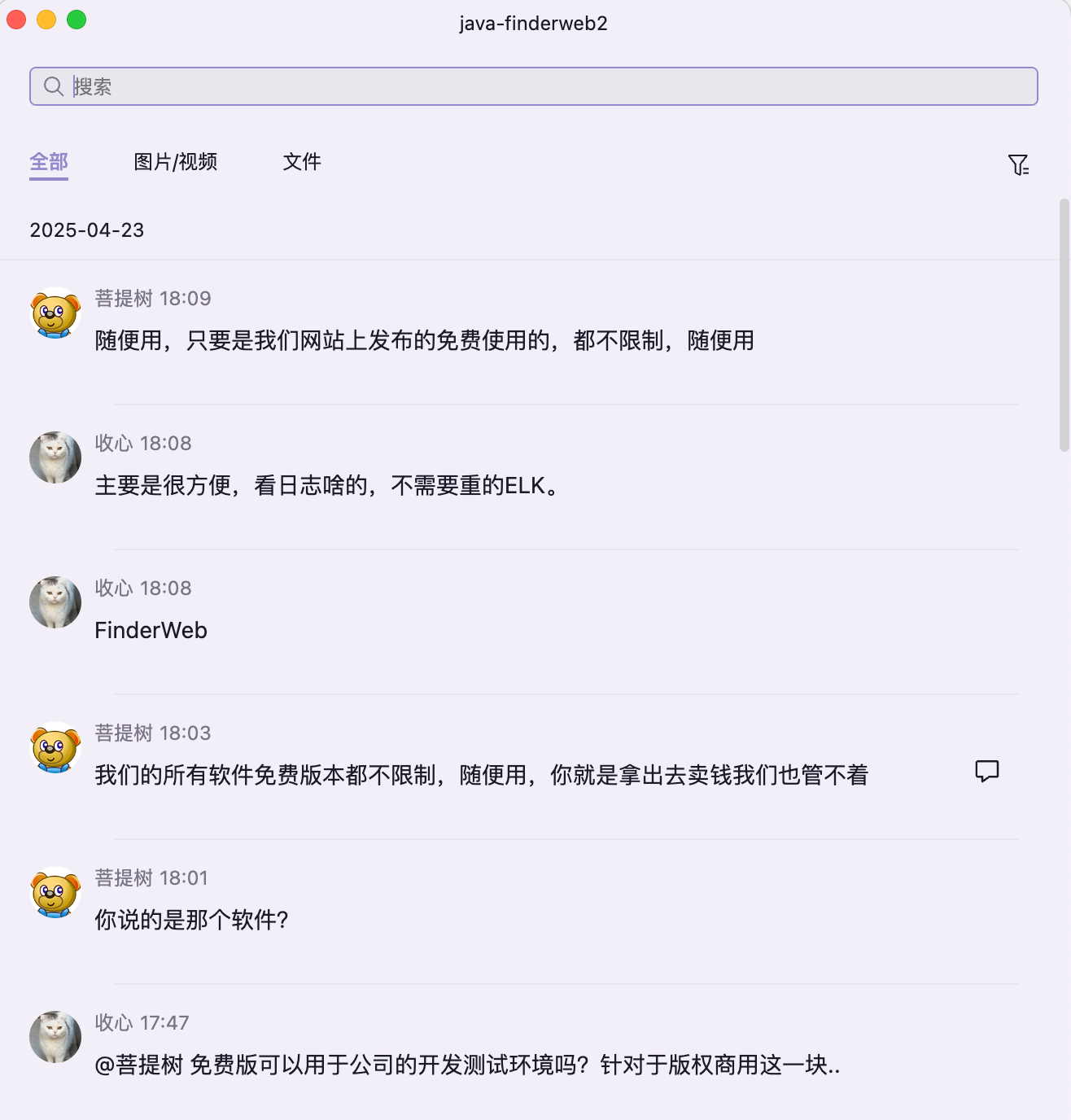Open the filter options icon

[1018, 165]
